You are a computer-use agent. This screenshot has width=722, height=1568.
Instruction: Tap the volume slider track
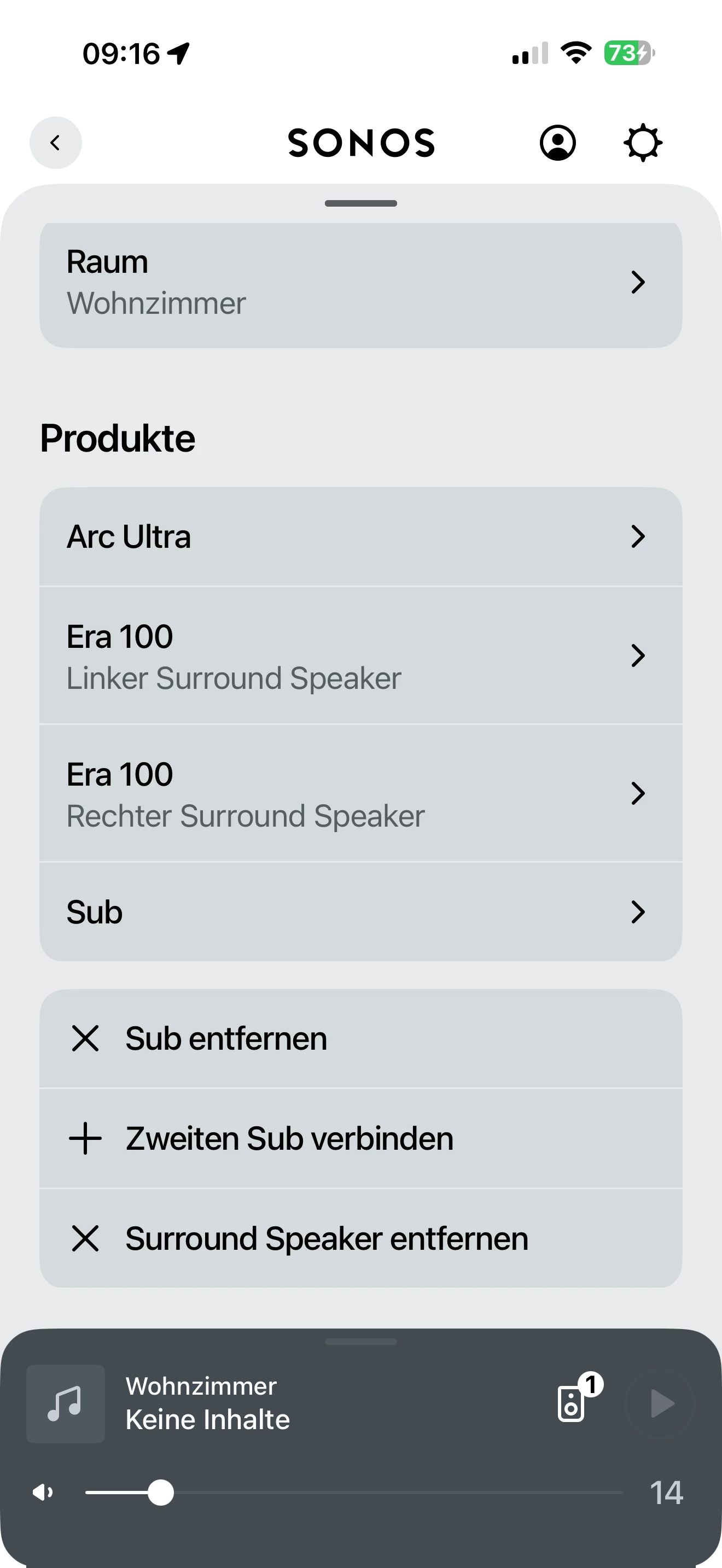[389, 1493]
